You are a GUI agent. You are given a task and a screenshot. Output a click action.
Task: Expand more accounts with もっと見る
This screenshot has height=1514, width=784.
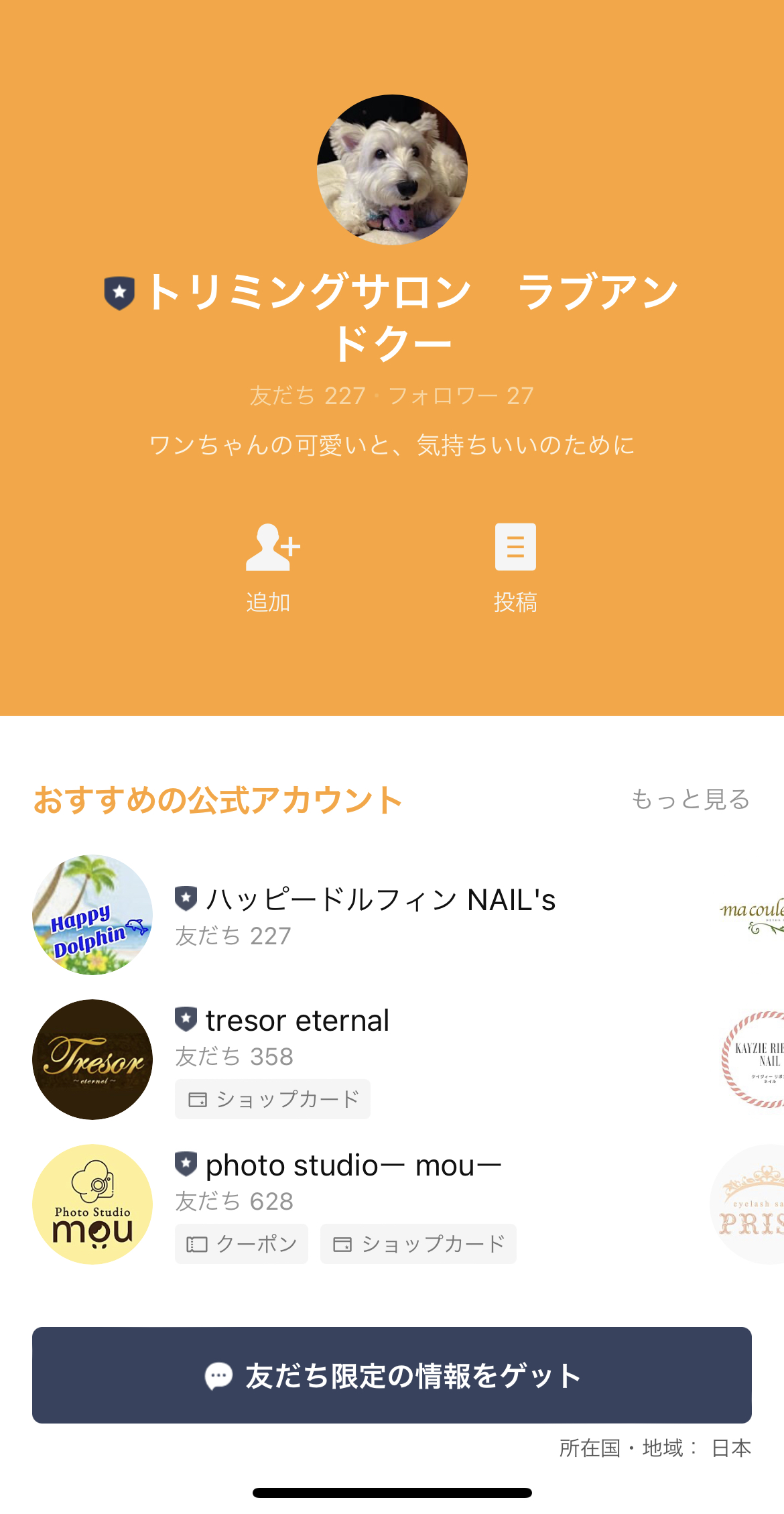click(x=692, y=798)
